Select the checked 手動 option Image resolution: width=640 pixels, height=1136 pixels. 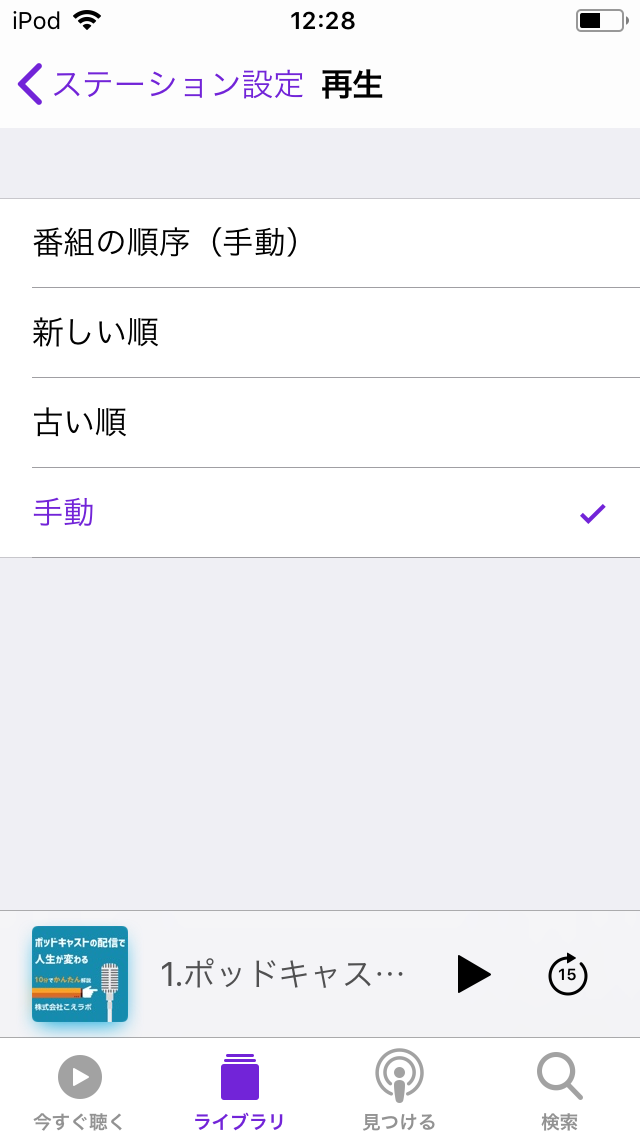(320, 513)
